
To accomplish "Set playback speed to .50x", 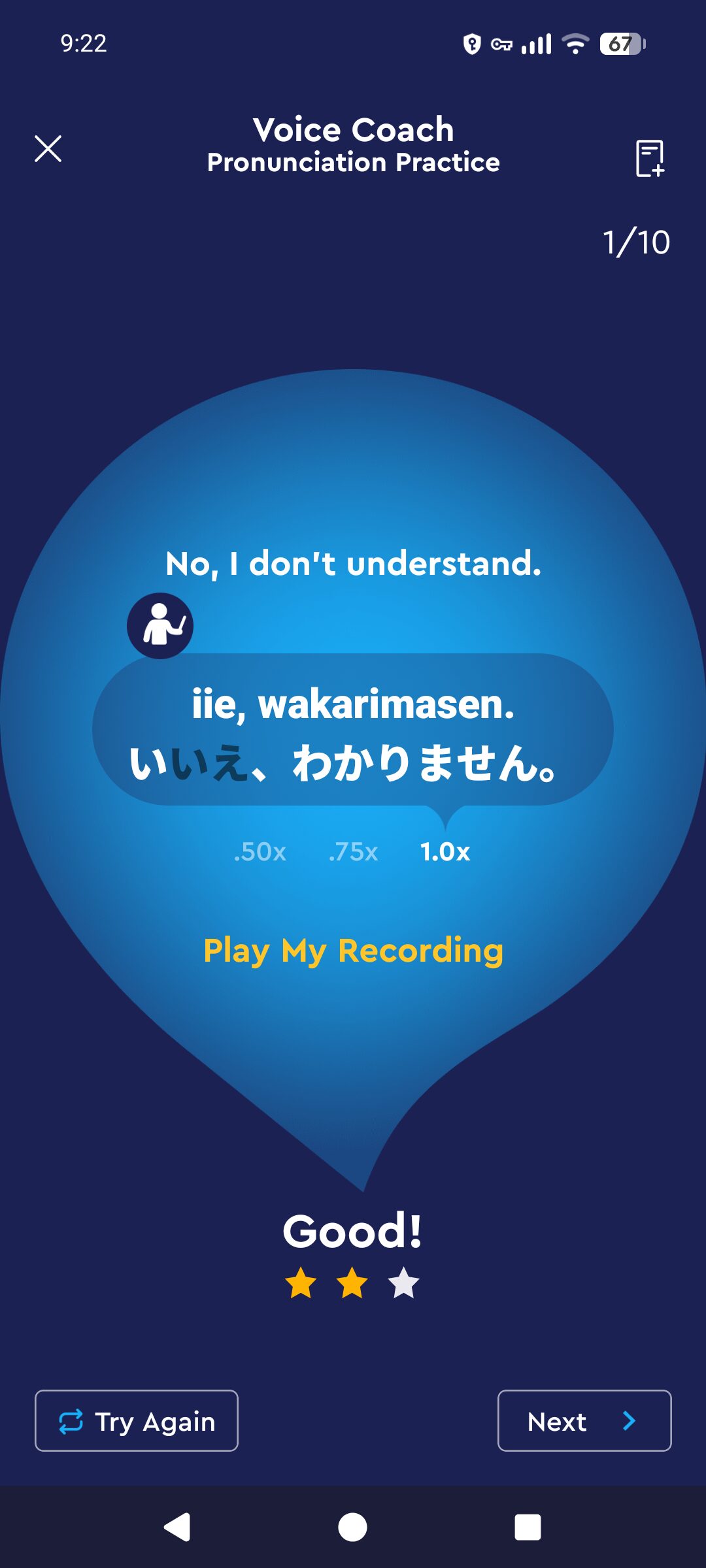I will (x=260, y=851).
